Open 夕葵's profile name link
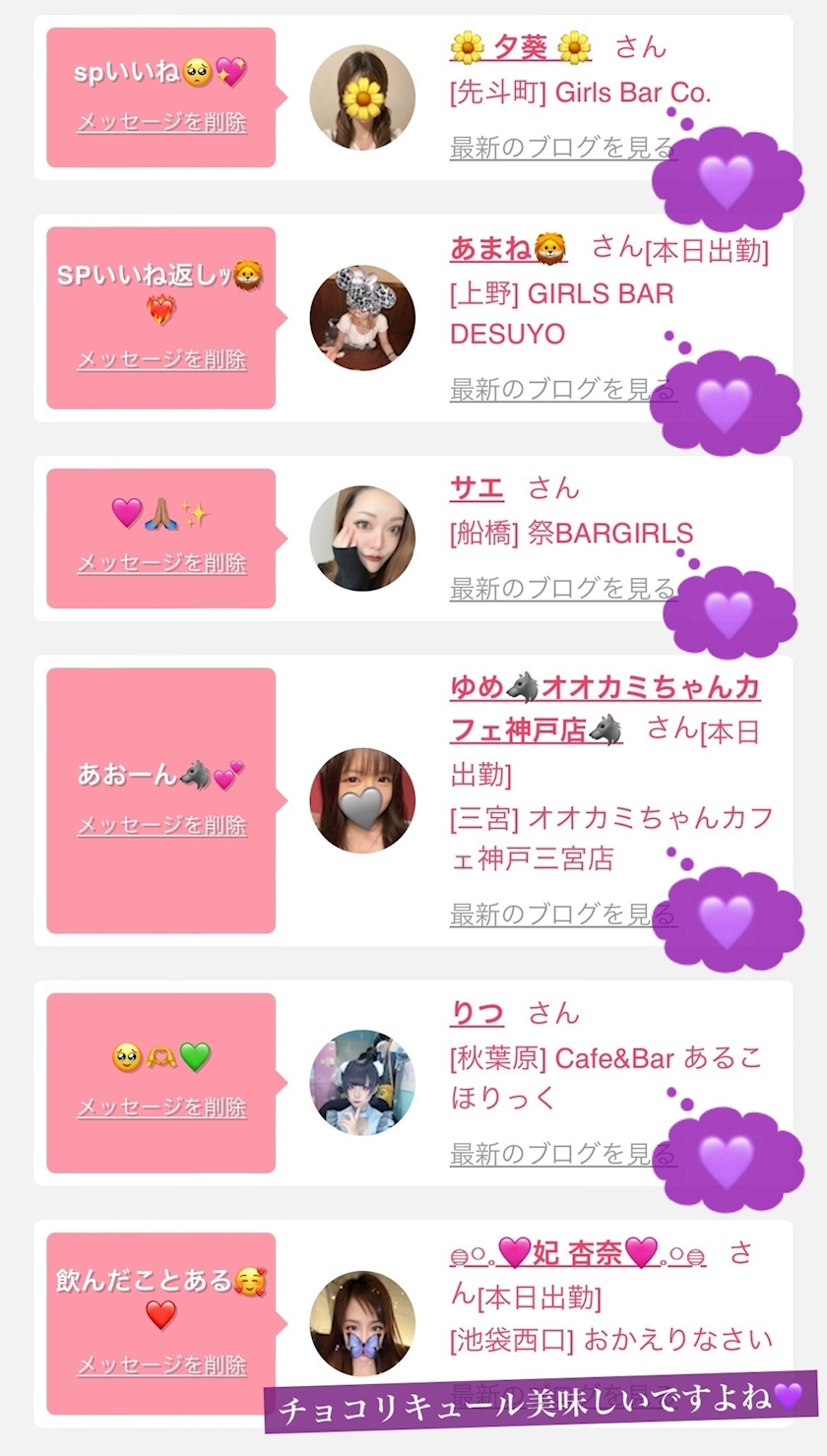 click(520, 47)
